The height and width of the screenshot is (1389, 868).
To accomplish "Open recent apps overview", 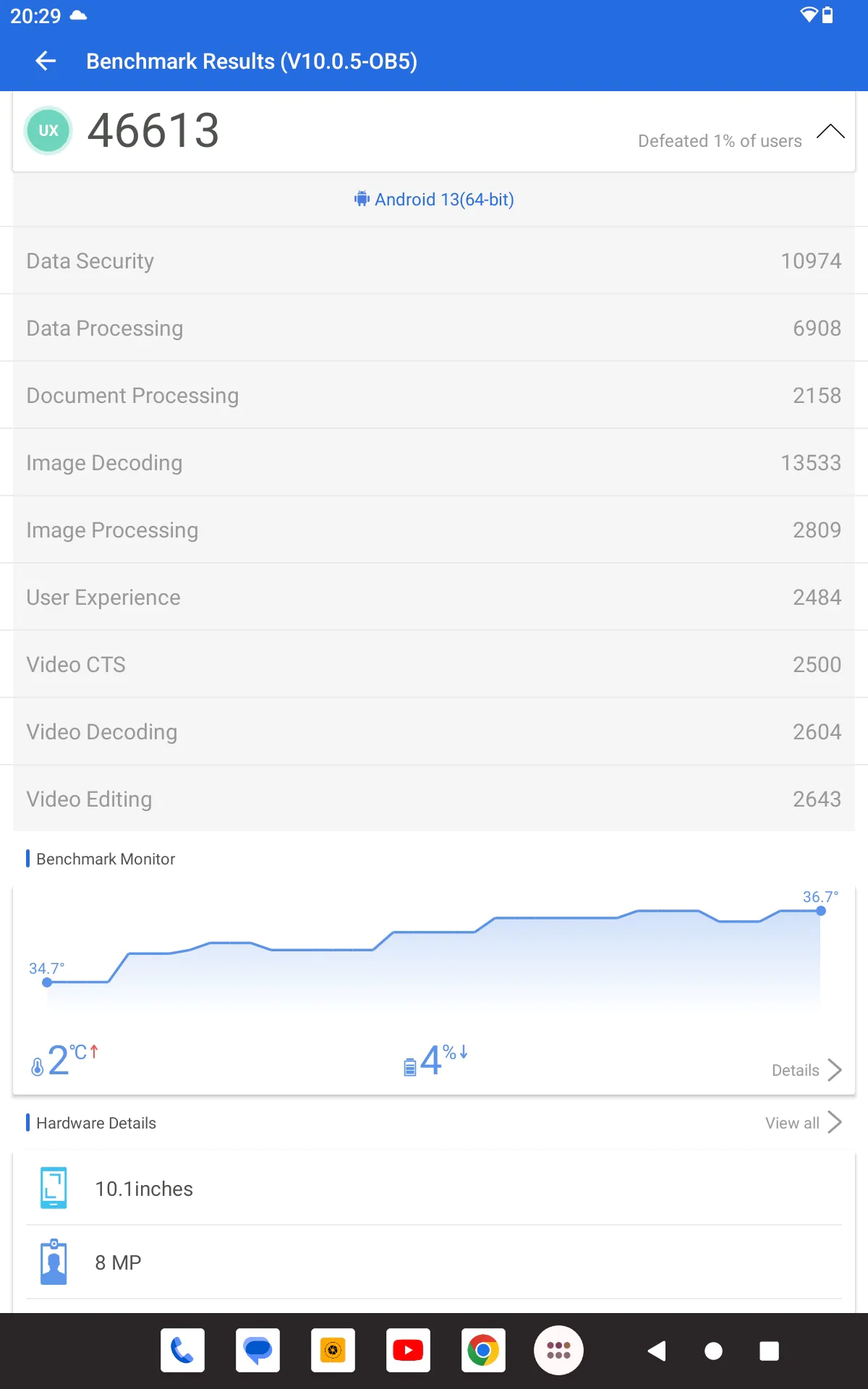I will (769, 1351).
